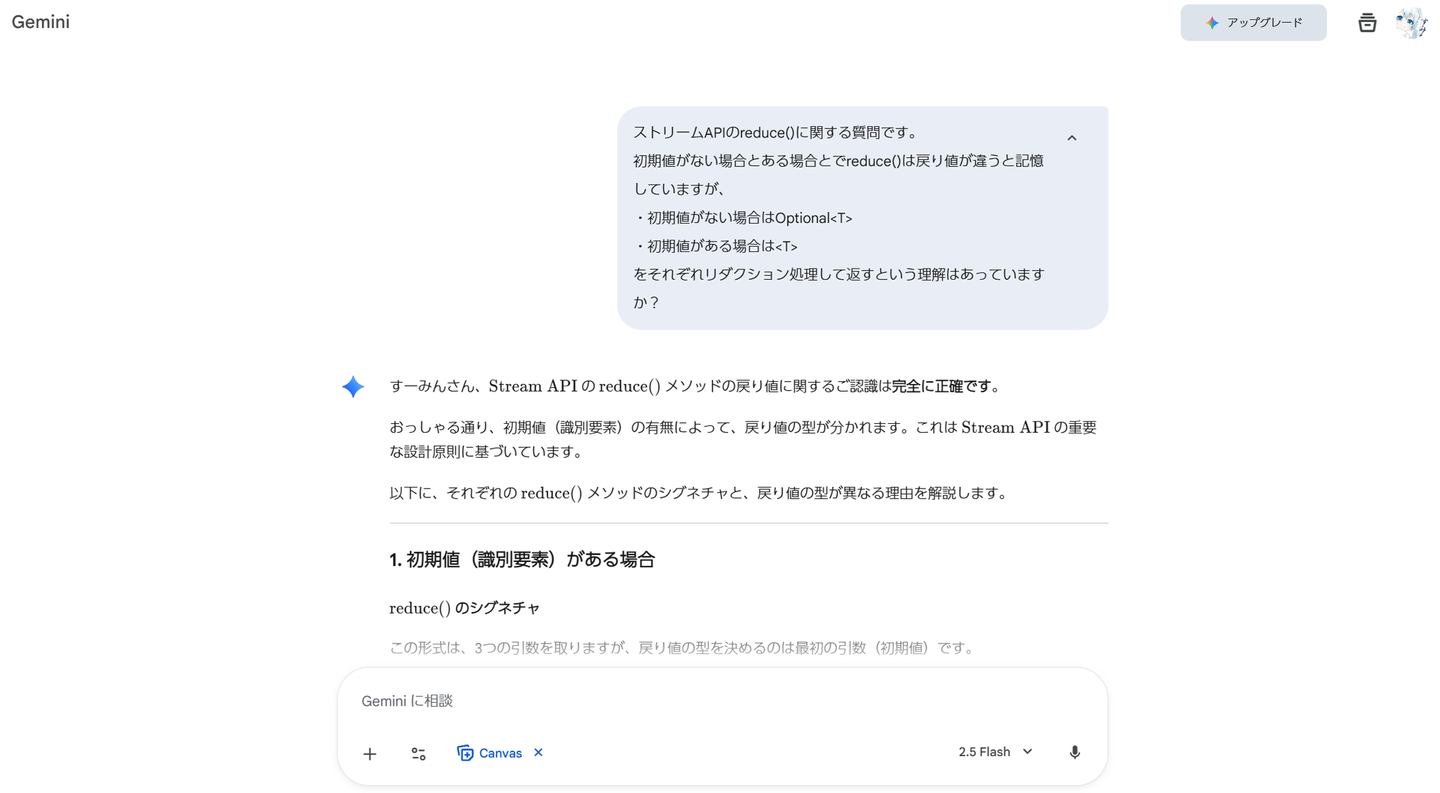Start voice input with the microphone

click(1074, 752)
